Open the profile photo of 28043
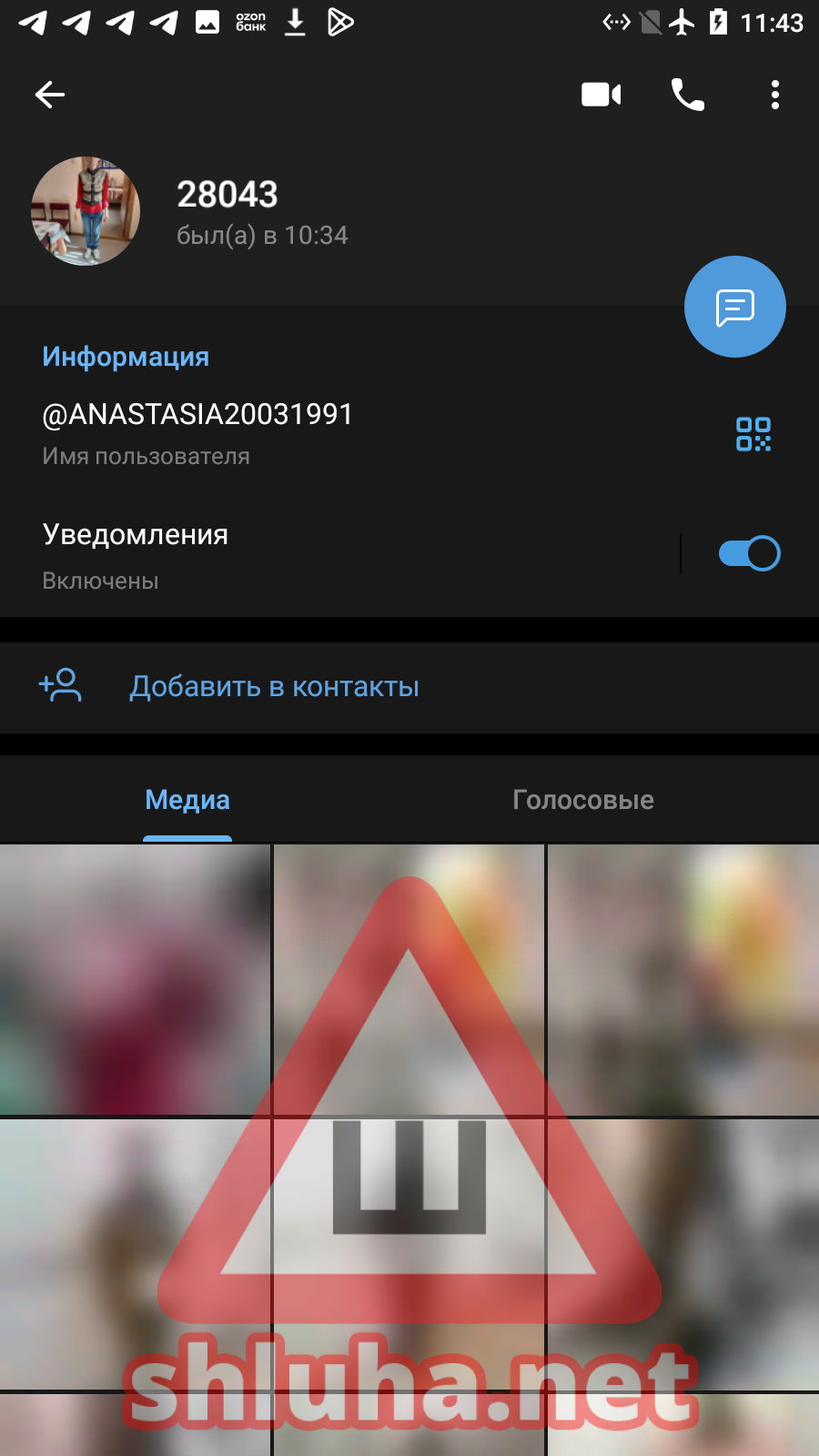Viewport: 819px width, 1456px height. (86, 211)
